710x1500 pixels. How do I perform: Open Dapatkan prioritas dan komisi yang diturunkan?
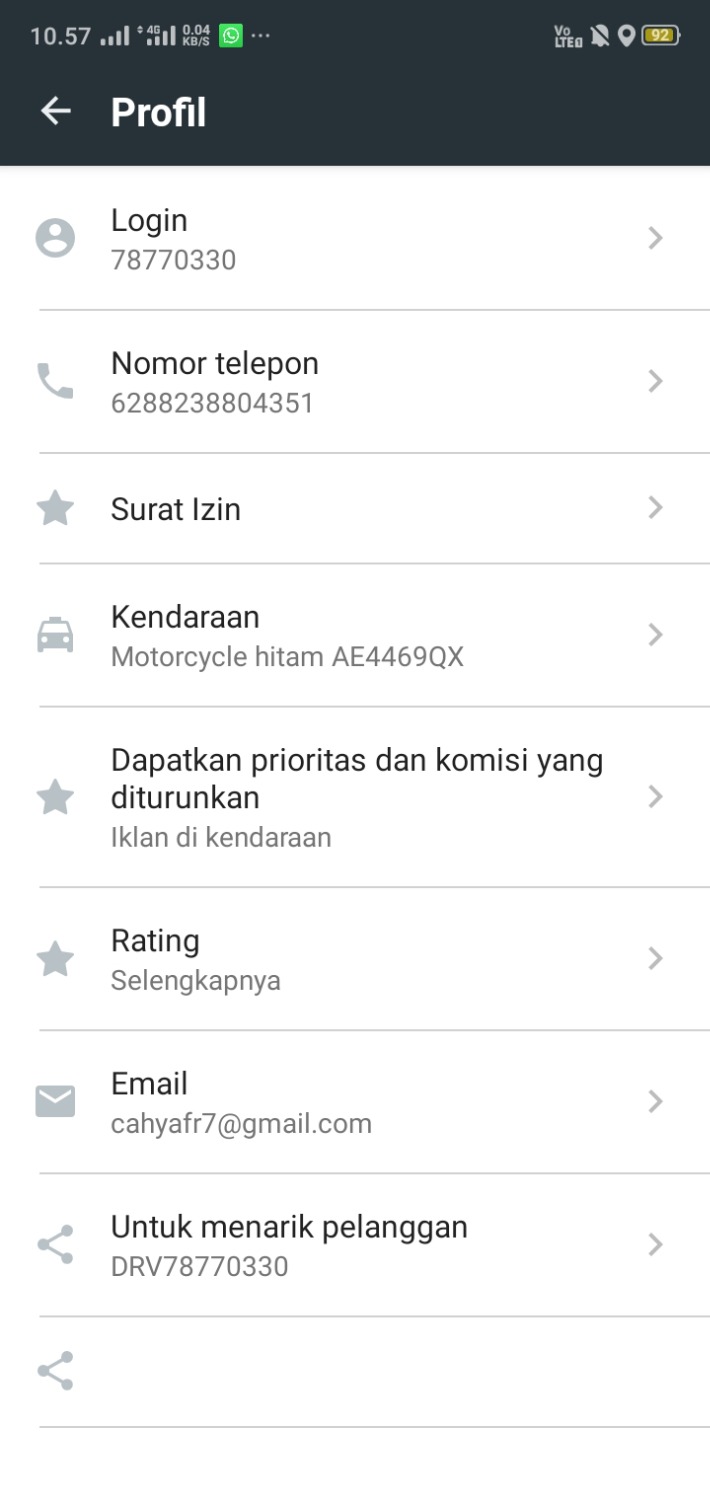click(355, 797)
